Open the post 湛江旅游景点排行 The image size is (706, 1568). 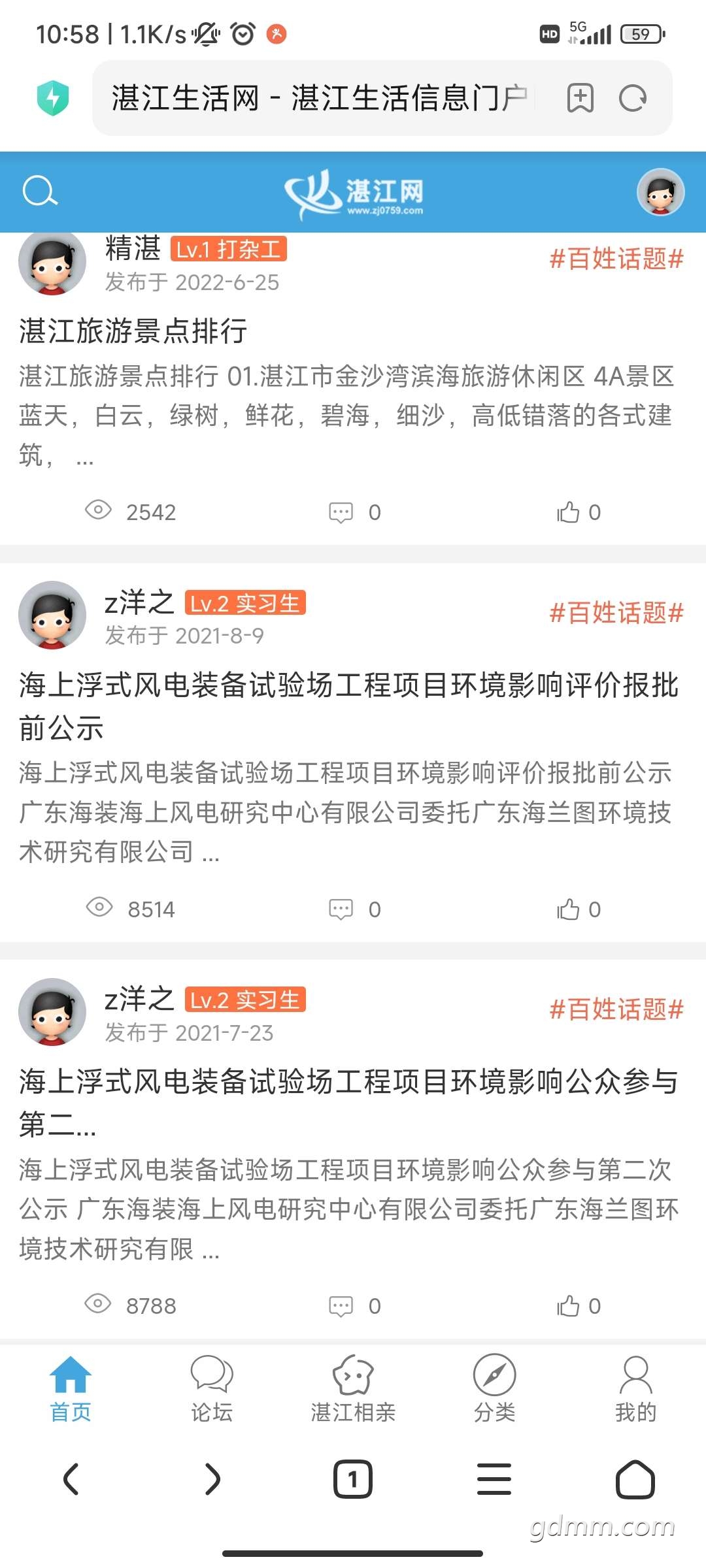coord(133,331)
